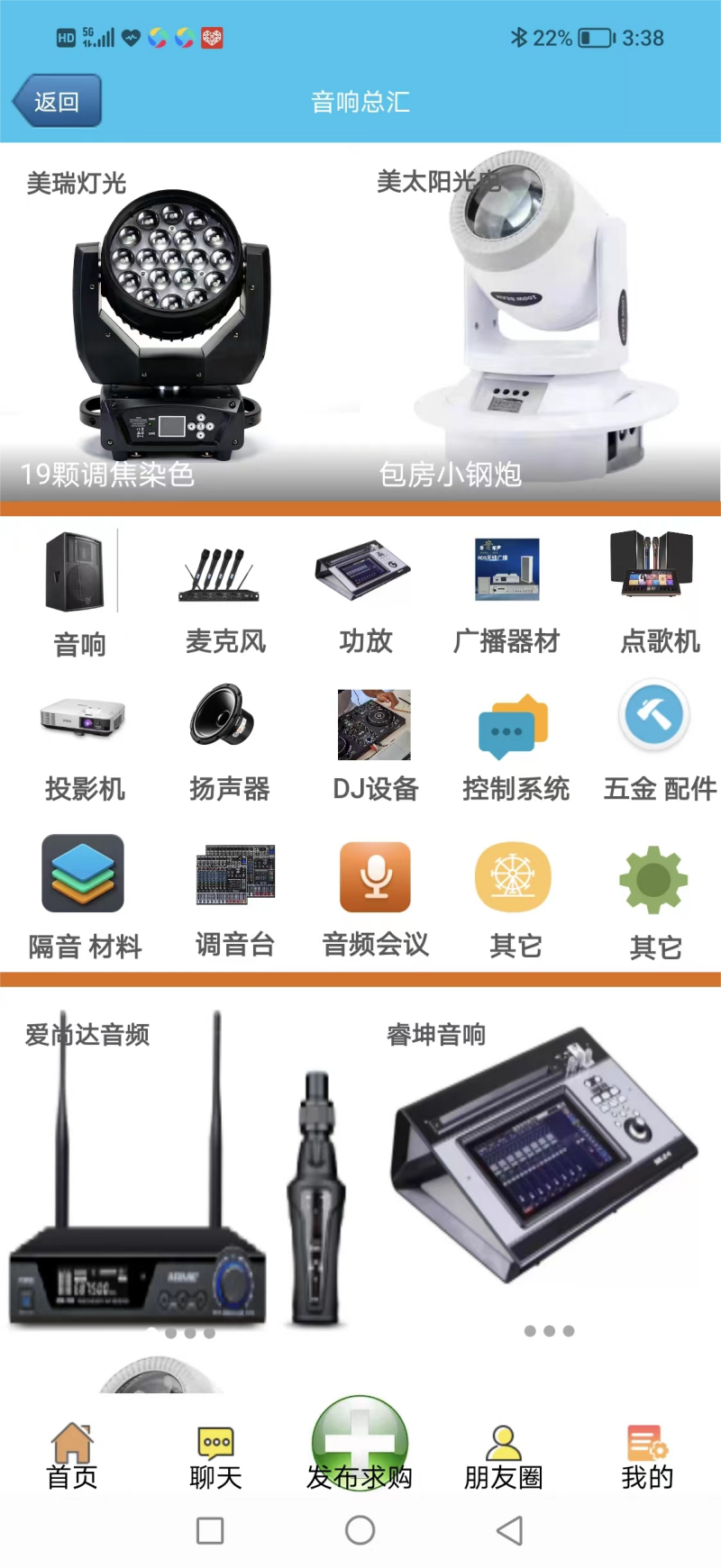Image resolution: width=721 pixels, height=1568 pixels.
Task: Tap the 返回 back button
Action: (56, 101)
